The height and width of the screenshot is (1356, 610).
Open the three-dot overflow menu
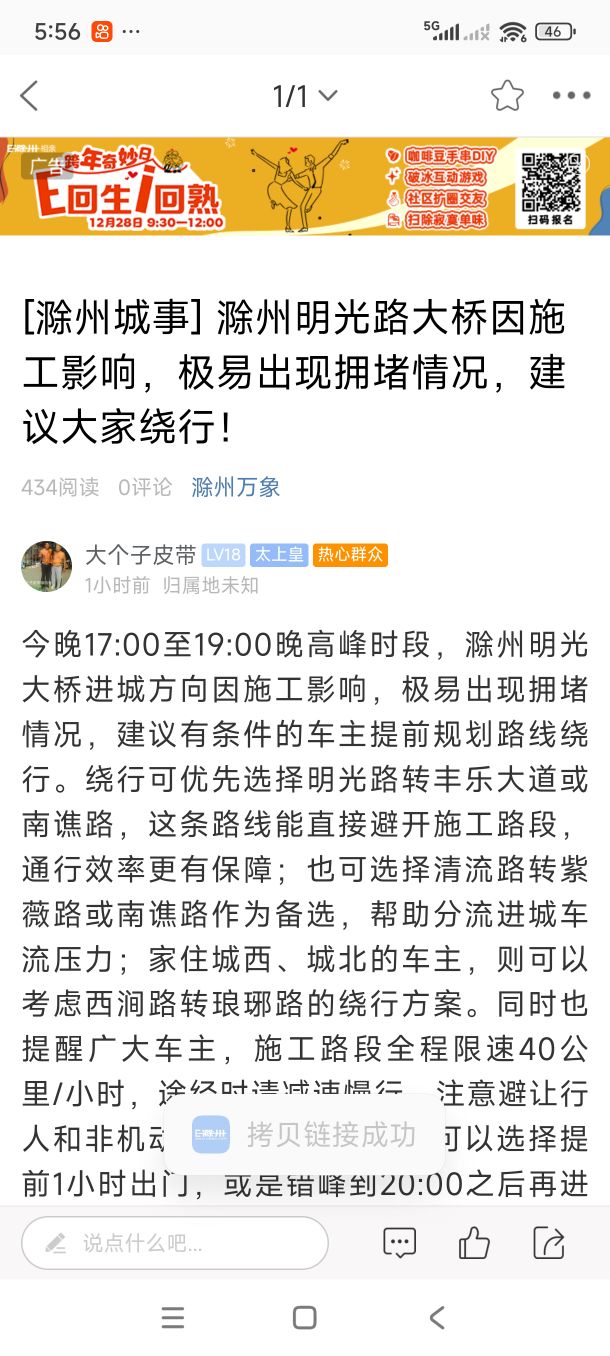(x=571, y=96)
